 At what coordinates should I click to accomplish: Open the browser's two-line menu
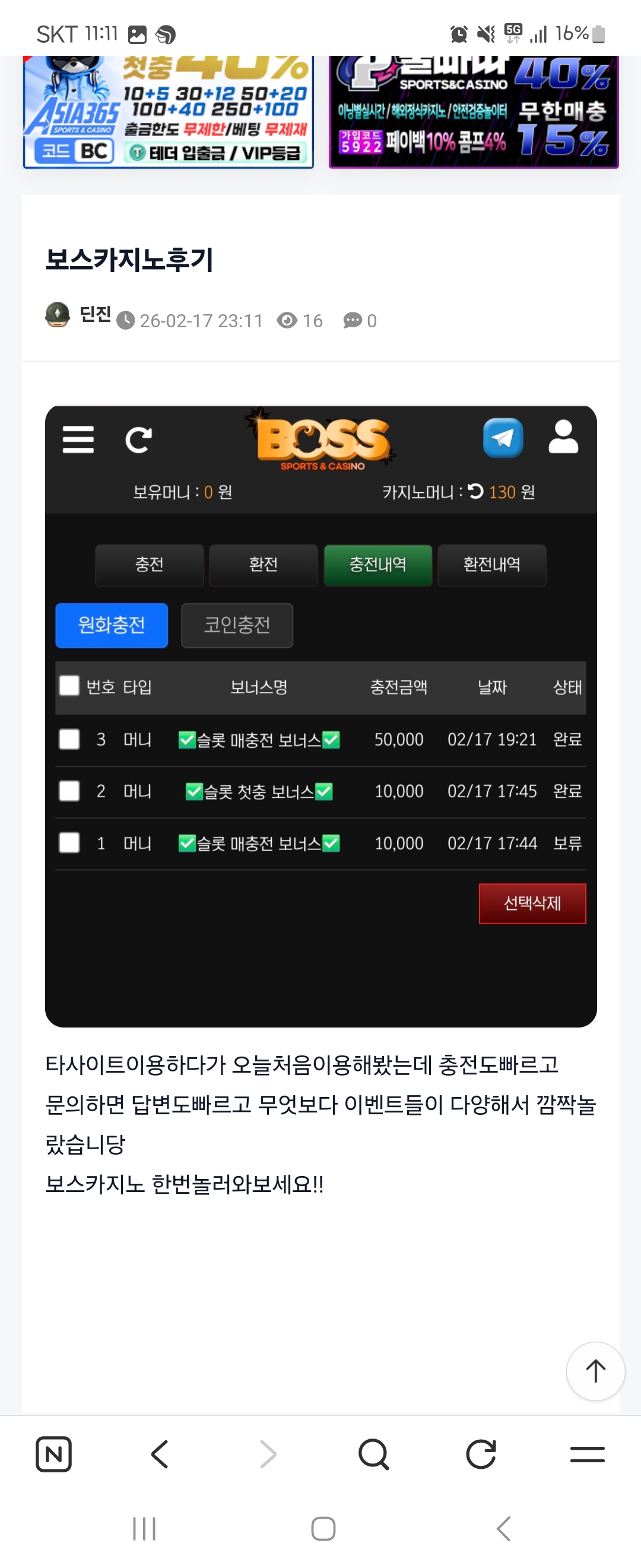click(587, 1454)
